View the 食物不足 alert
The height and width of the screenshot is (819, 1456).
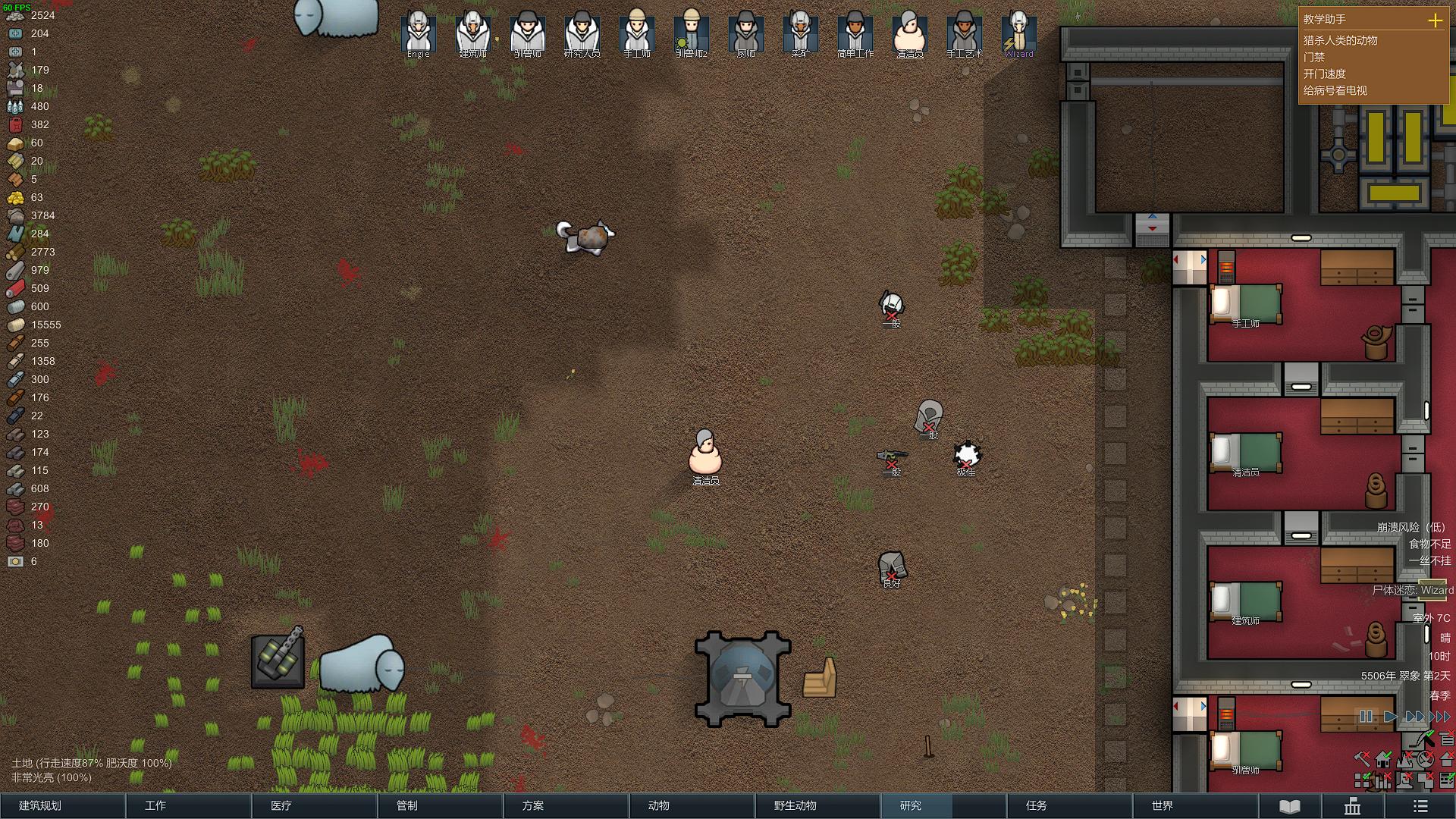click(1429, 544)
